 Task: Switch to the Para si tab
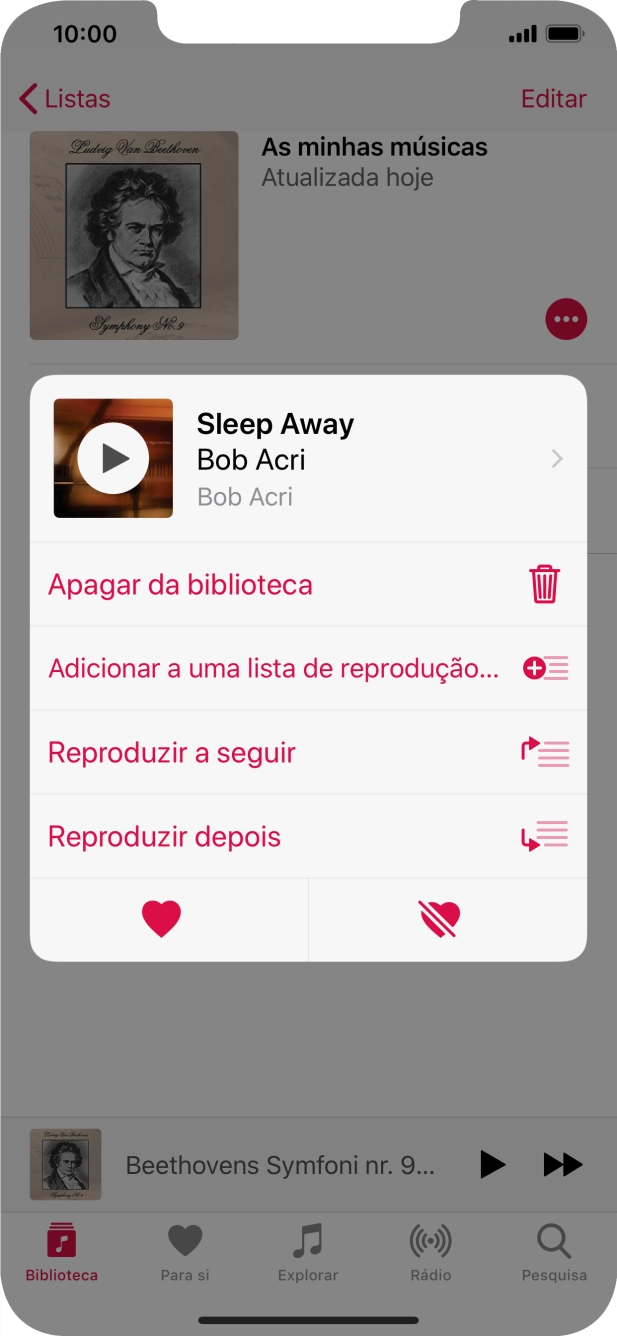point(185,1253)
